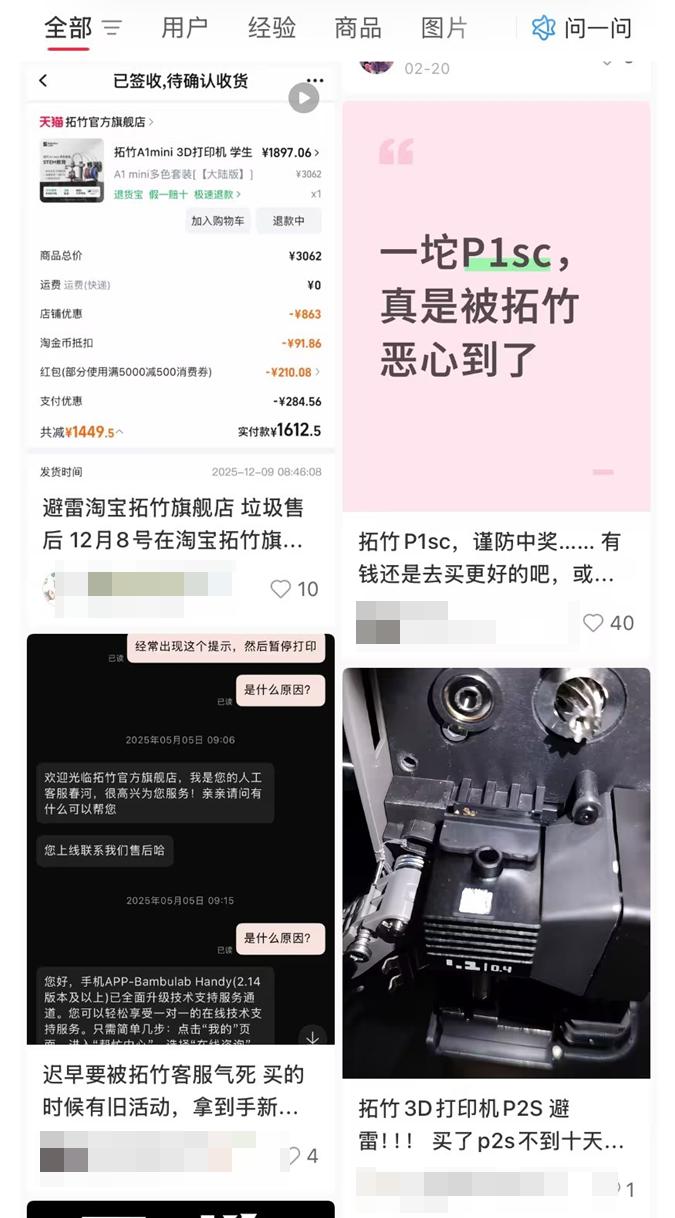Screen dimensions: 675x1218
Task: Switch to the 图片 tab
Action: pos(444,28)
